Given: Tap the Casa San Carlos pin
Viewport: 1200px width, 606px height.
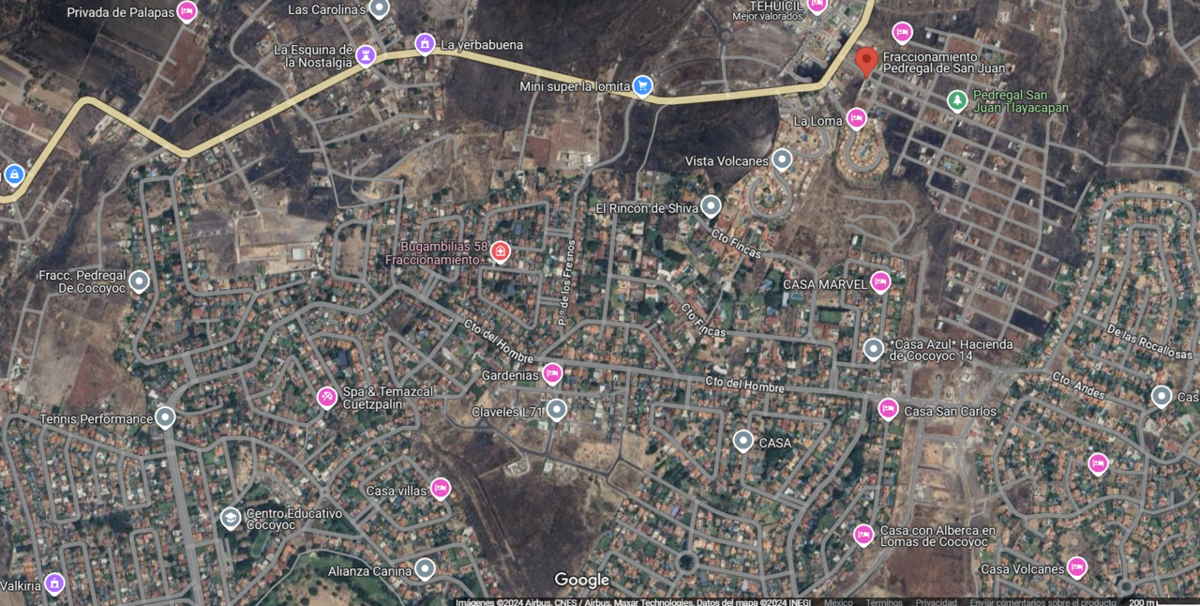Looking at the screenshot, I should (x=888, y=409).
